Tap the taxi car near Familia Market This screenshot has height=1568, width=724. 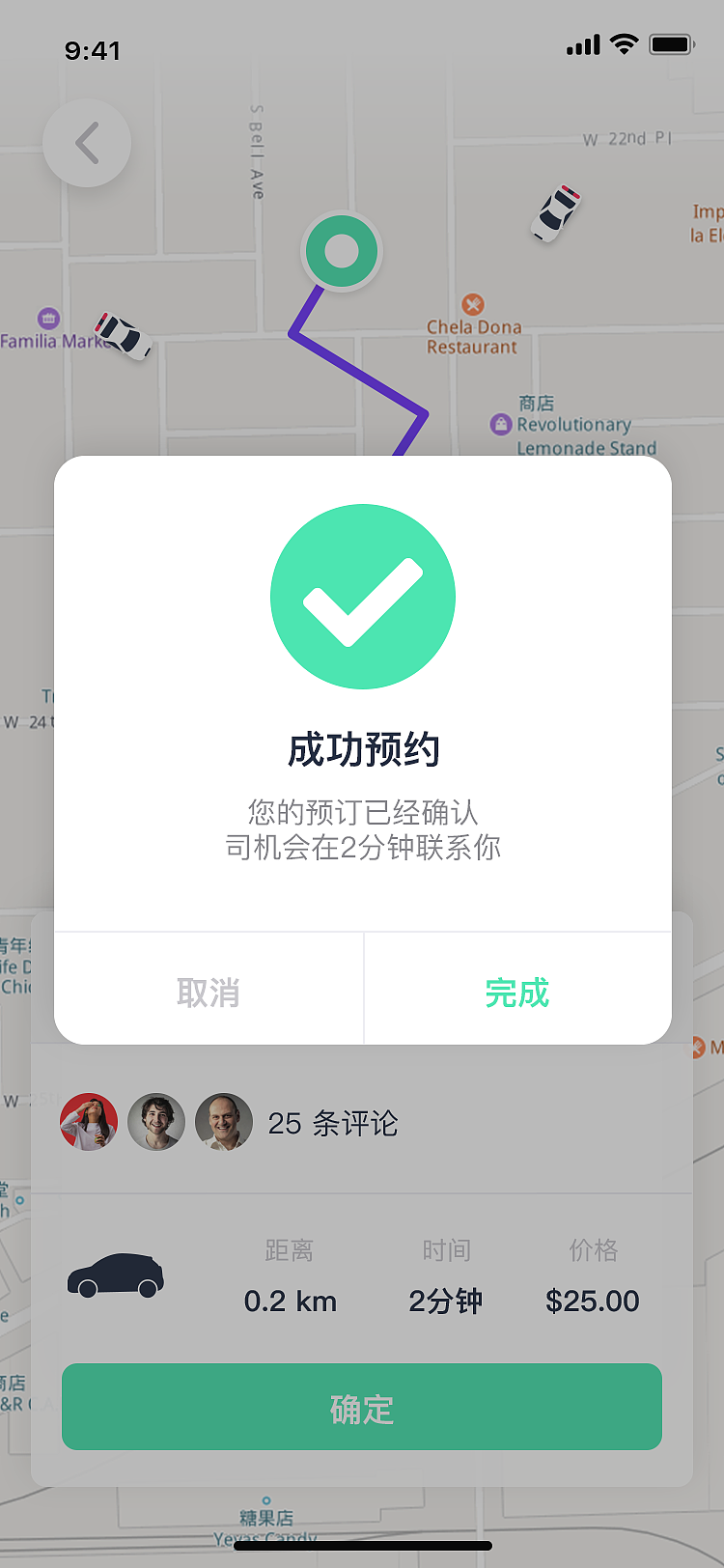point(122,336)
